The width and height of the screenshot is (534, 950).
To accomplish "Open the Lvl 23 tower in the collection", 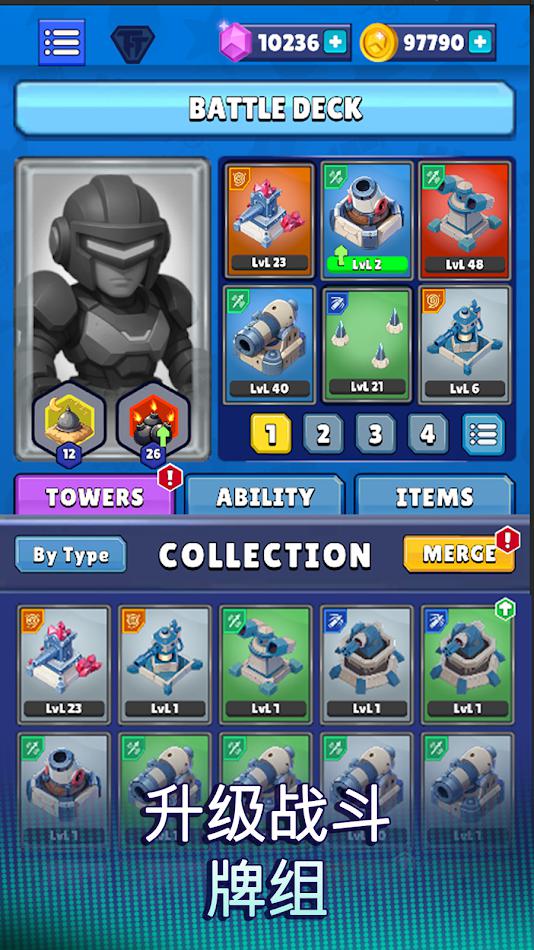I will point(64,664).
